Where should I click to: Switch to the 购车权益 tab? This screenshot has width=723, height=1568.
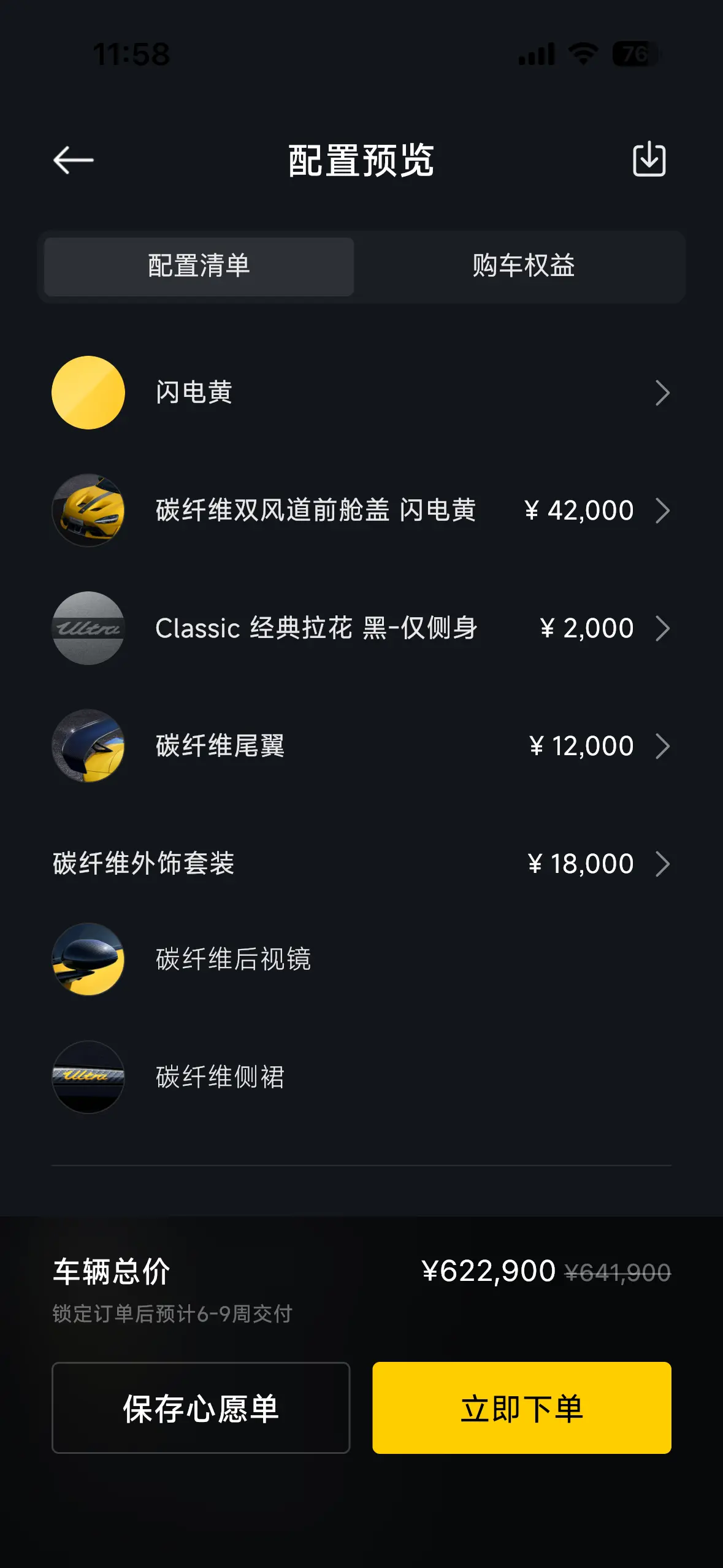(523, 266)
